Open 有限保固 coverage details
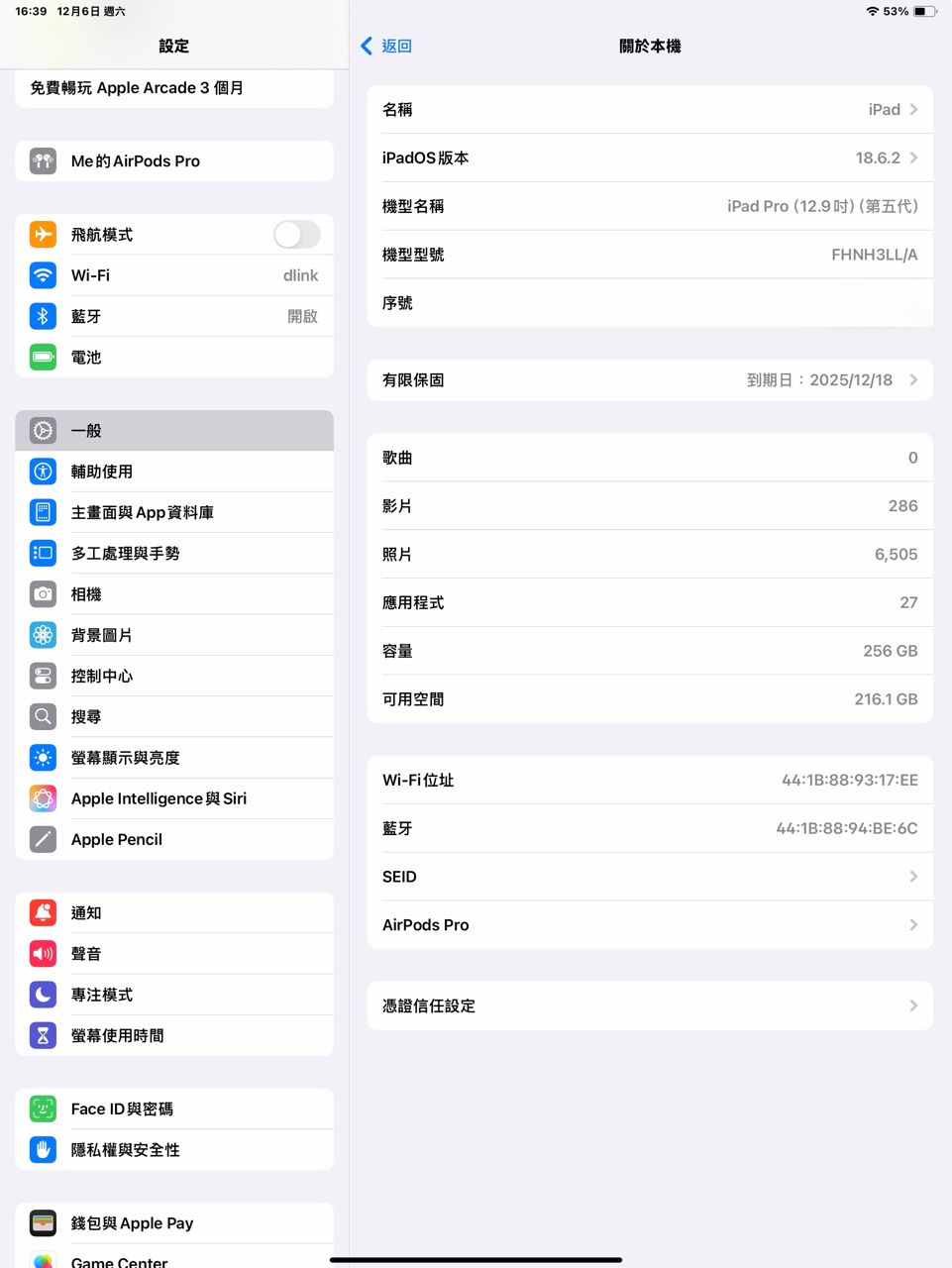952x1268 pixels. [649, 380]
